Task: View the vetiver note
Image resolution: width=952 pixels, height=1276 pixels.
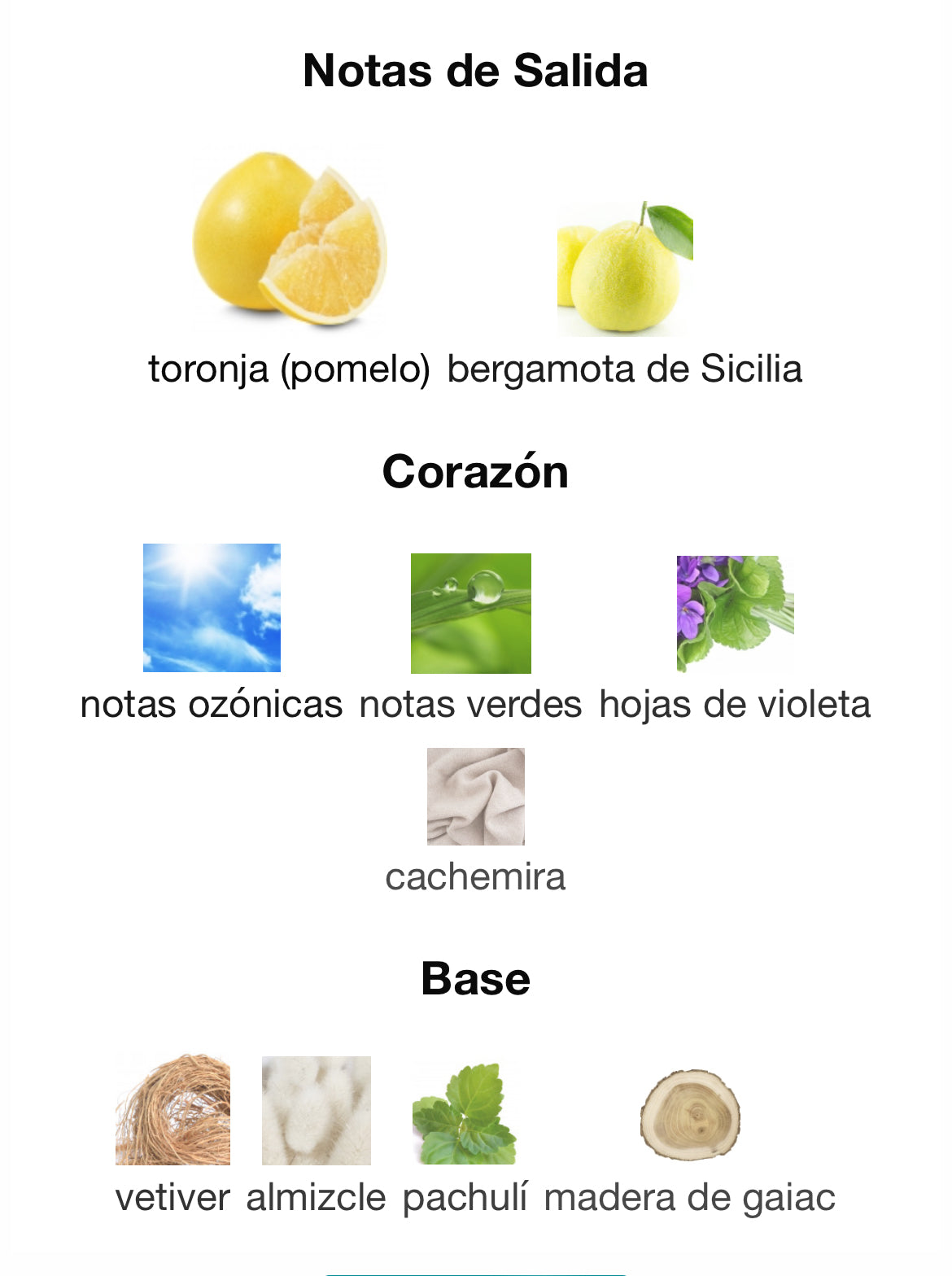Action: 172,1110
